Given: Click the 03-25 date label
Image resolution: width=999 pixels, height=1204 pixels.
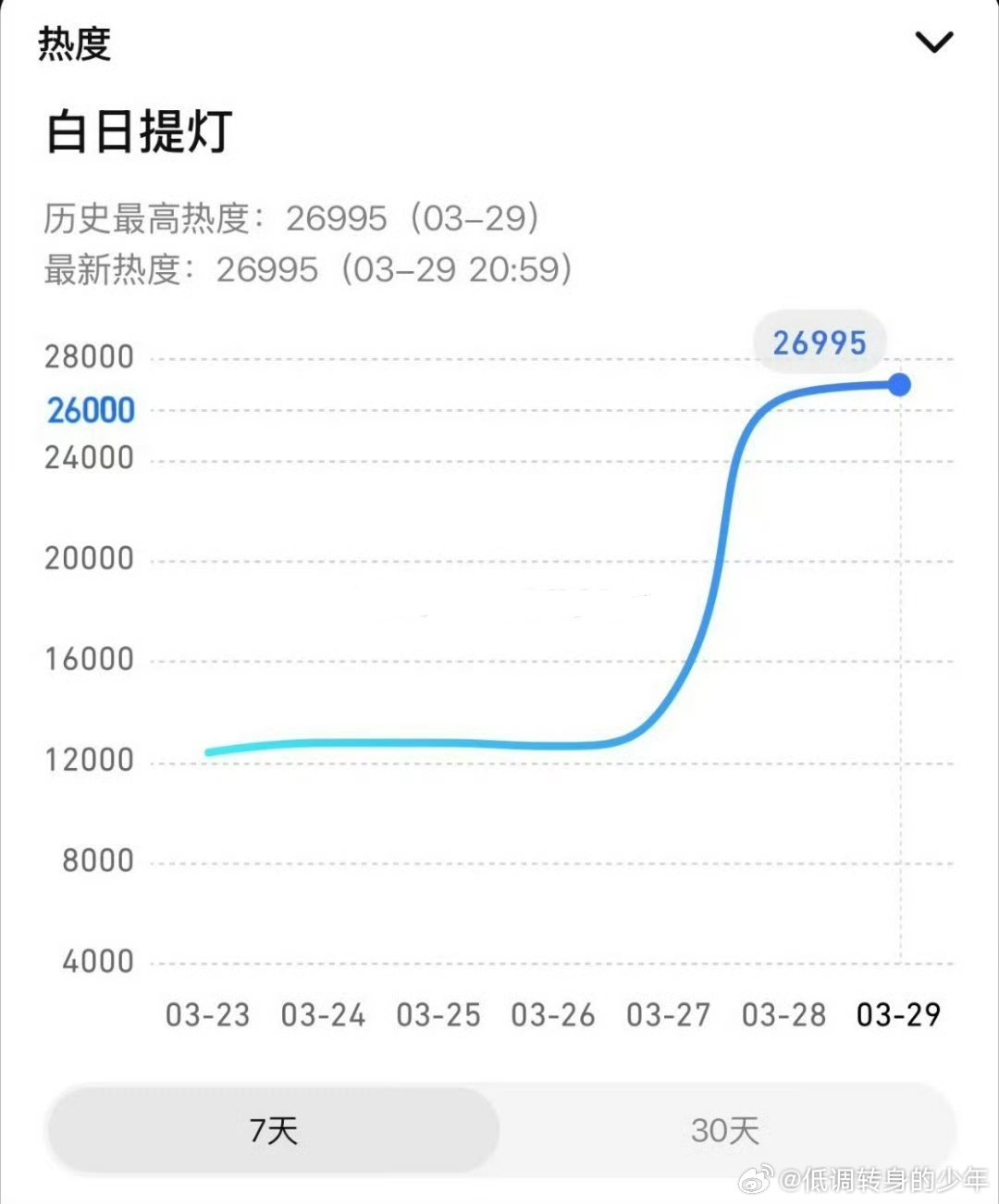Looking at the screenshot, I should (x=437, y=1014).
